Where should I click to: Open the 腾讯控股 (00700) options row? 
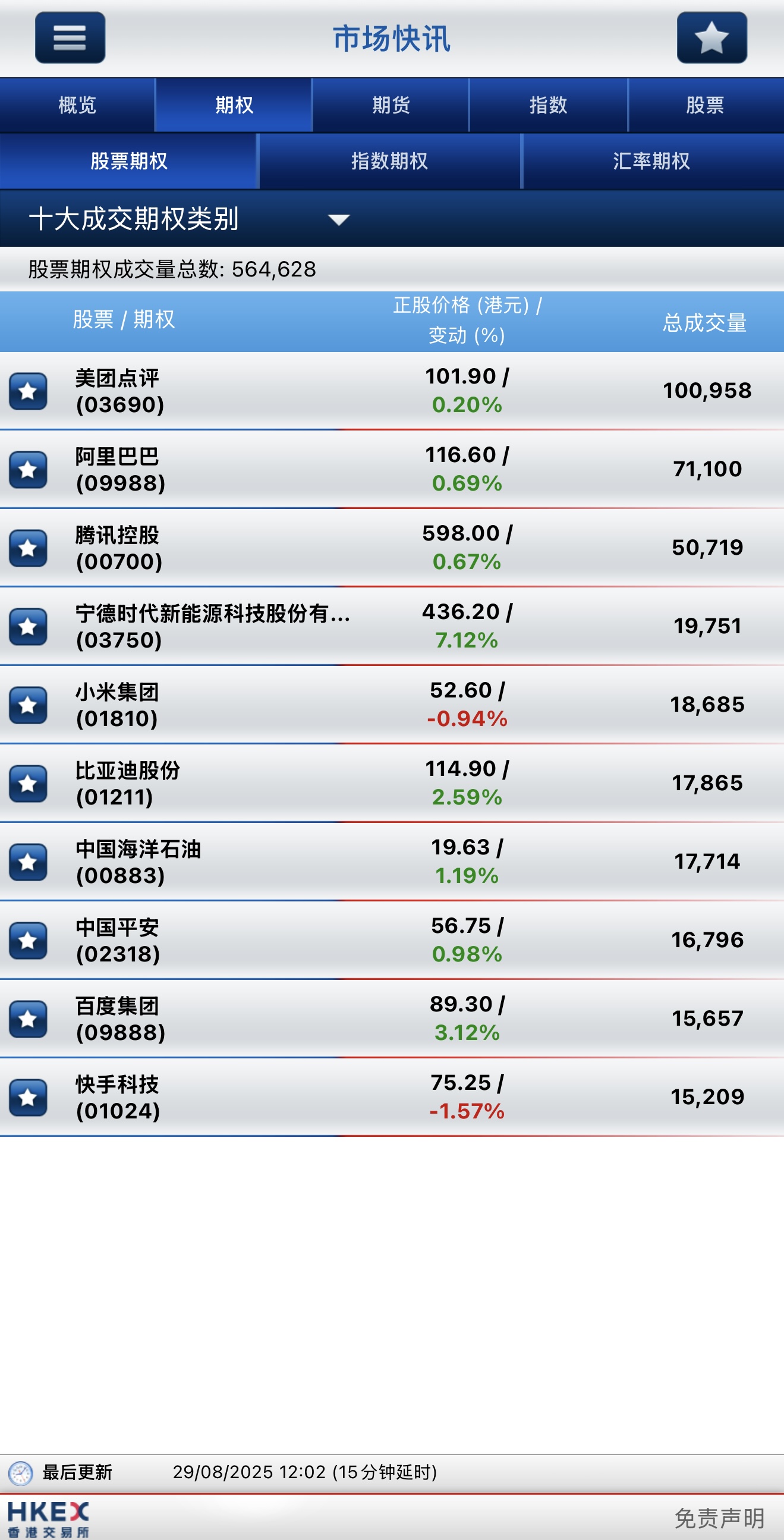[392, 548]
